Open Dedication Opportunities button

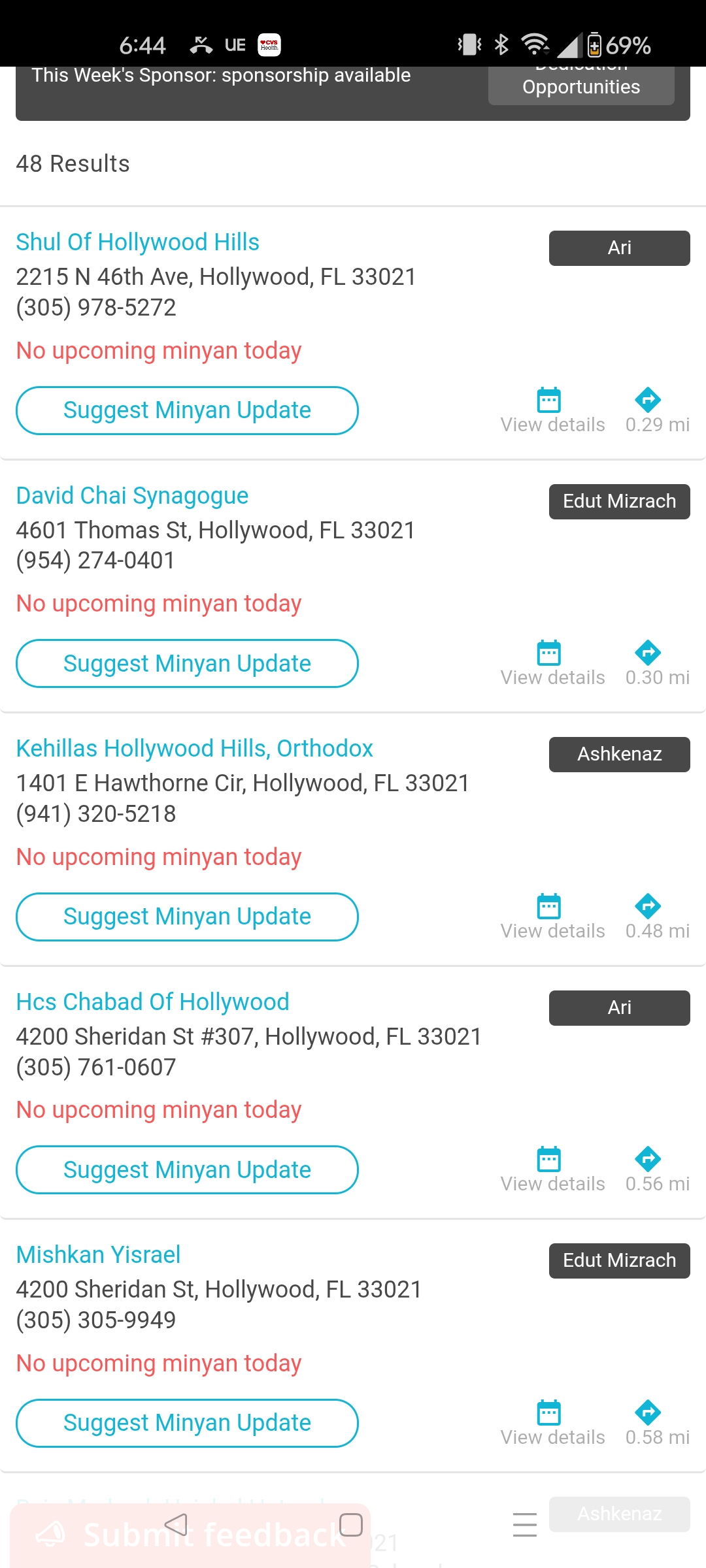click(x=581, y=86)
